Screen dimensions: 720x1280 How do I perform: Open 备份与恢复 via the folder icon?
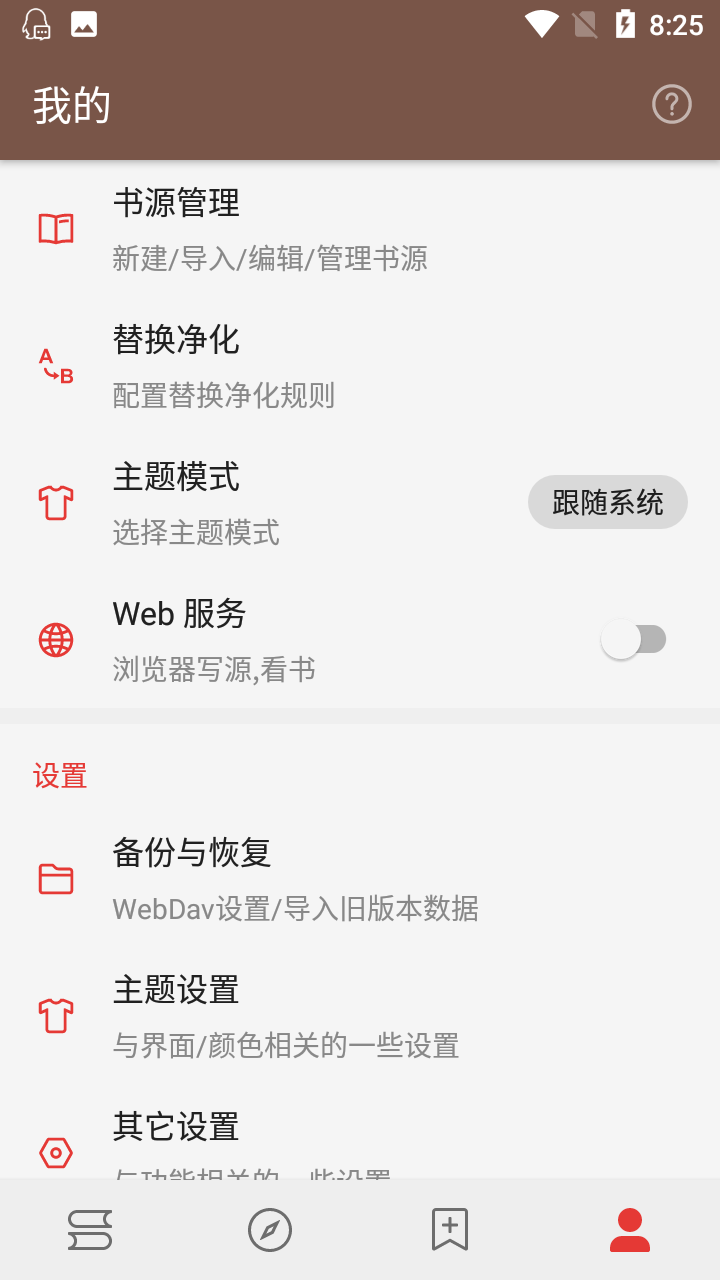56,879
